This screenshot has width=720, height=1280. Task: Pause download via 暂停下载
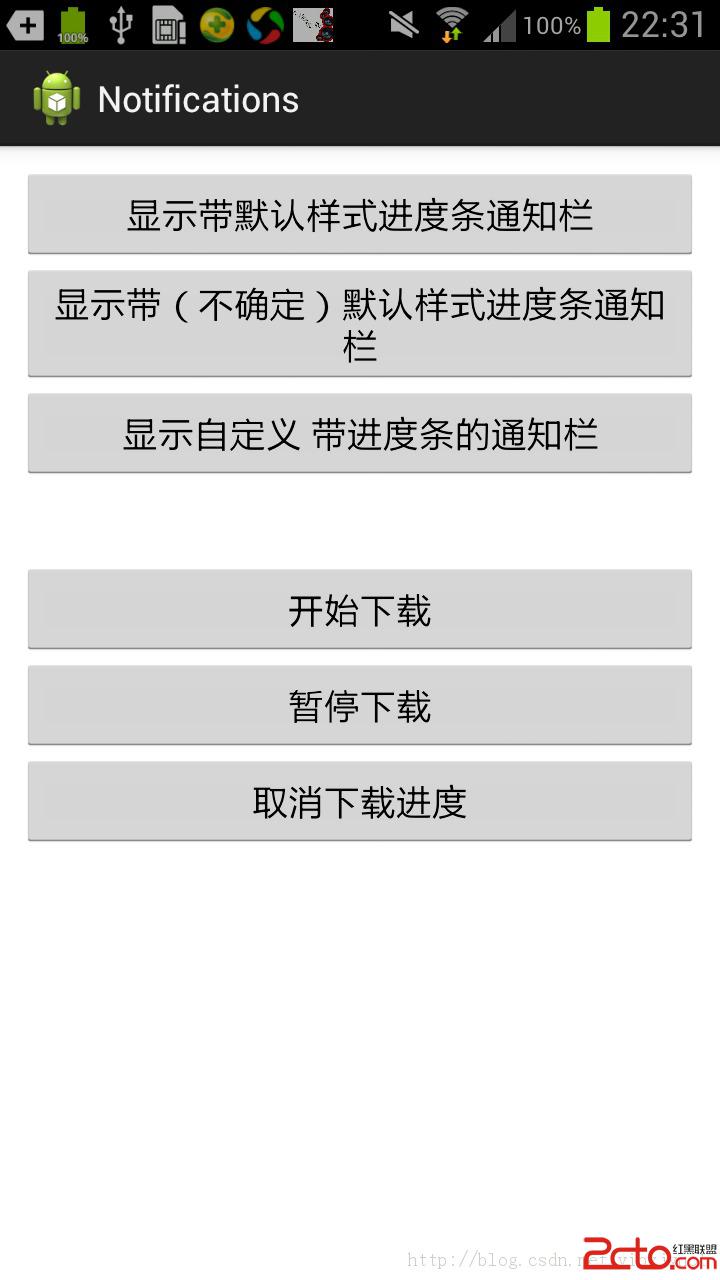(x=360, y=705)
